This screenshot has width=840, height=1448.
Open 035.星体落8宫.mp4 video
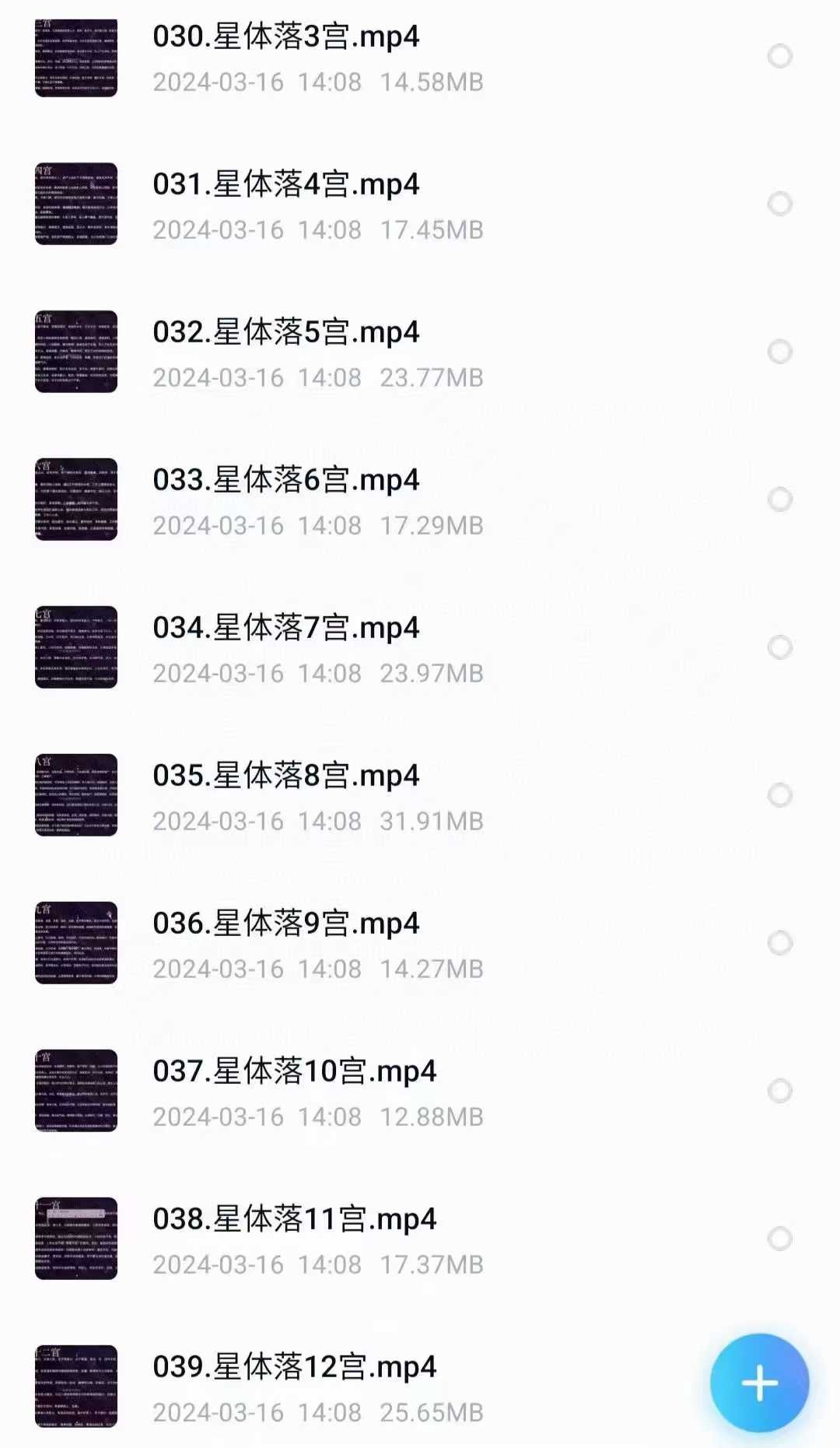click(285, 777)
